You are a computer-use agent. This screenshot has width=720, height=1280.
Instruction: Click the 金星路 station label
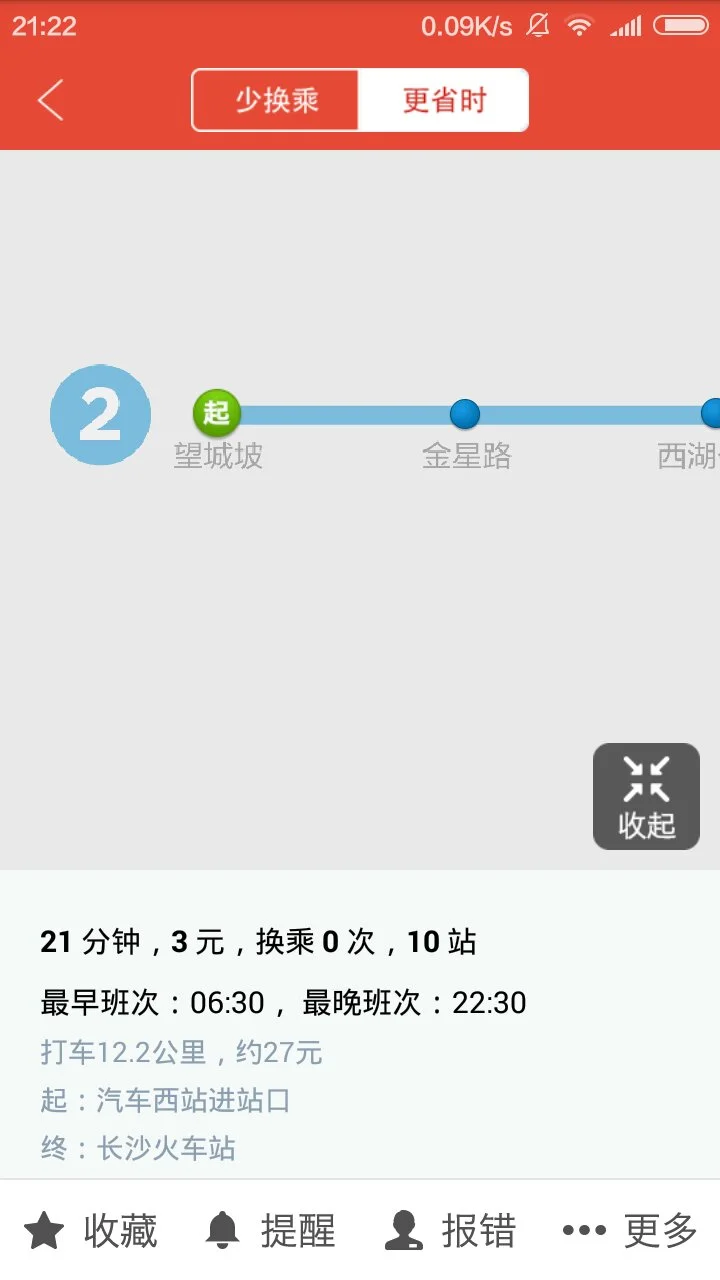pos(465,457)
